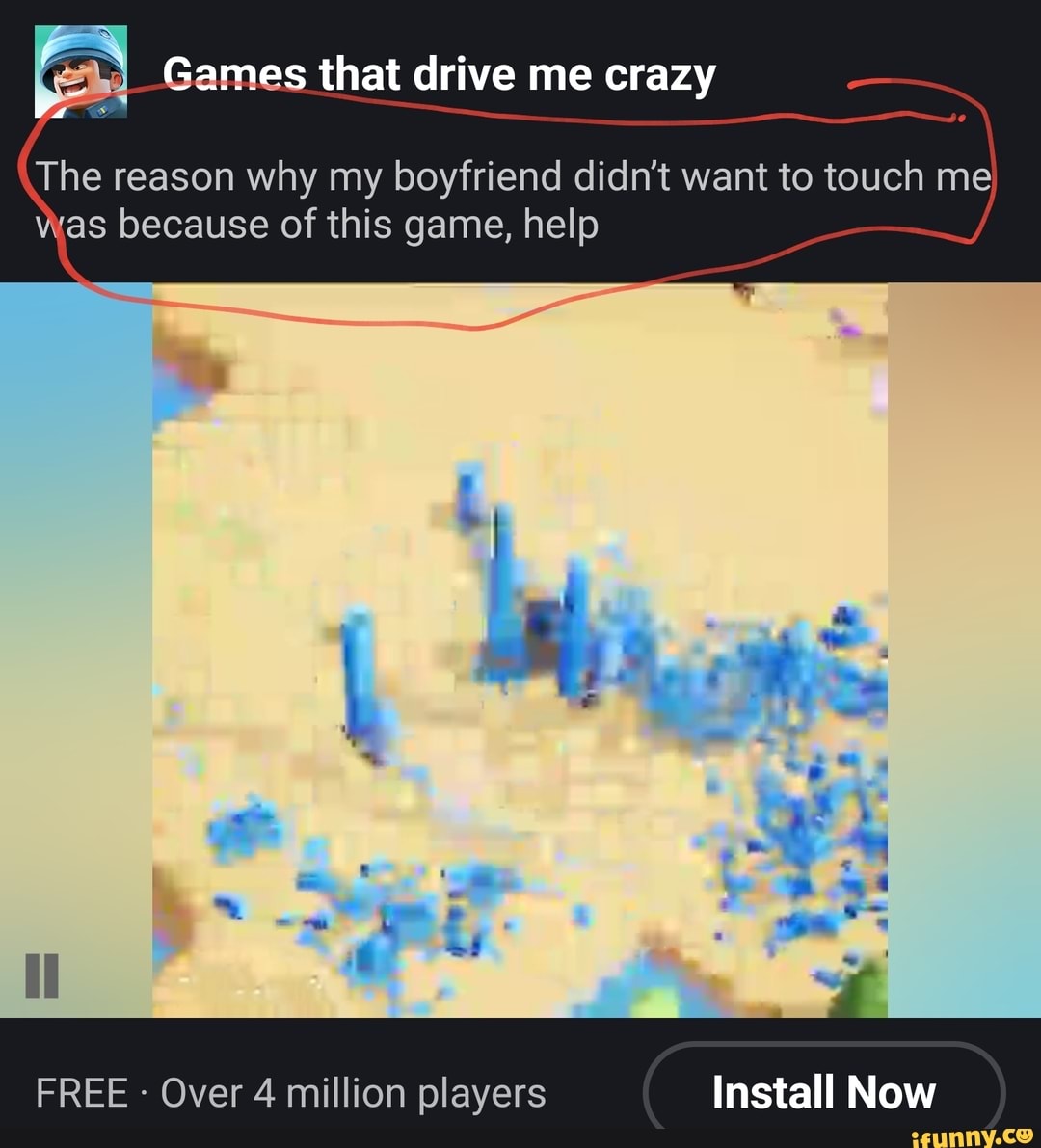The height and width of the screenshot is (1148, 1041).
Task: Pause the ad video
Action: pyautogui.click(x=41, y=974)
